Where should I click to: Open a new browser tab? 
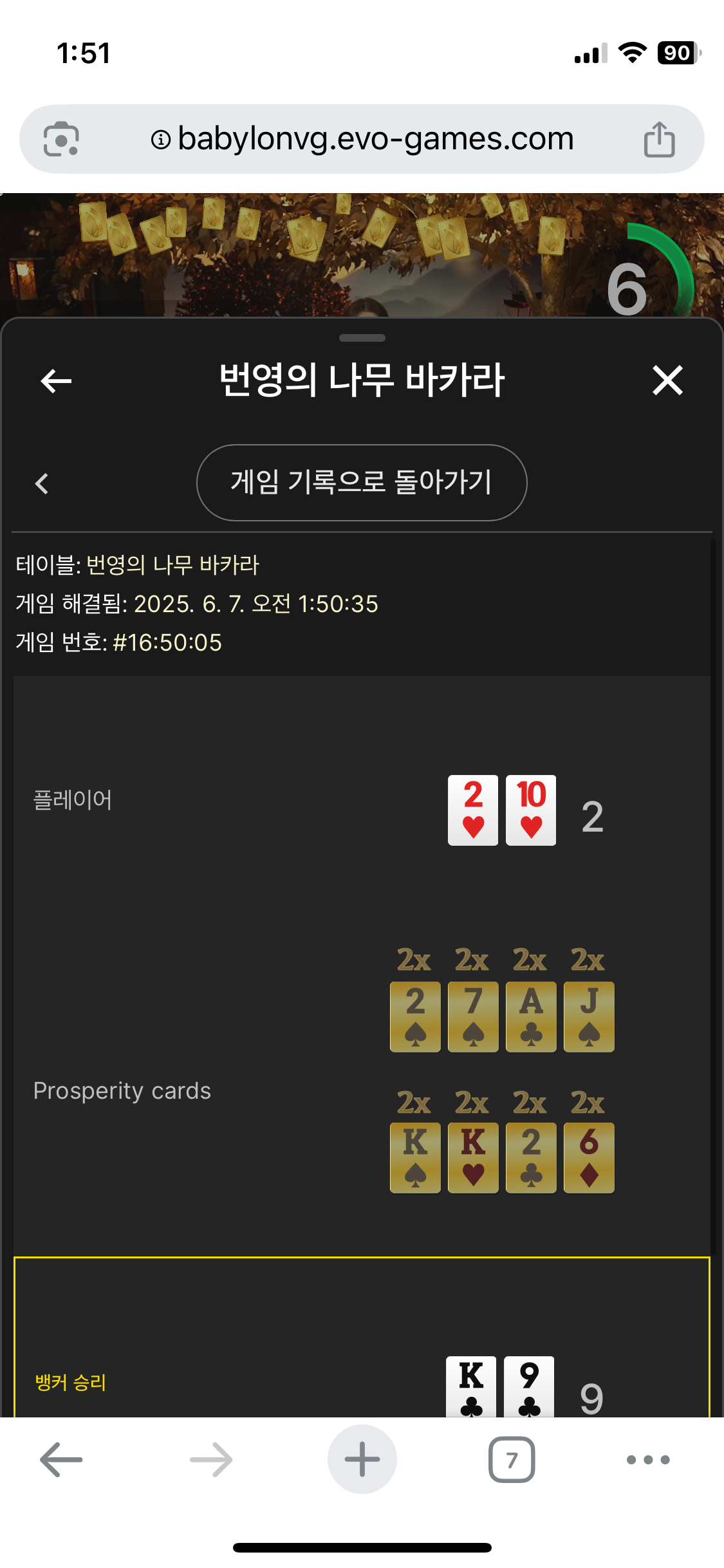pos(362,1459)
